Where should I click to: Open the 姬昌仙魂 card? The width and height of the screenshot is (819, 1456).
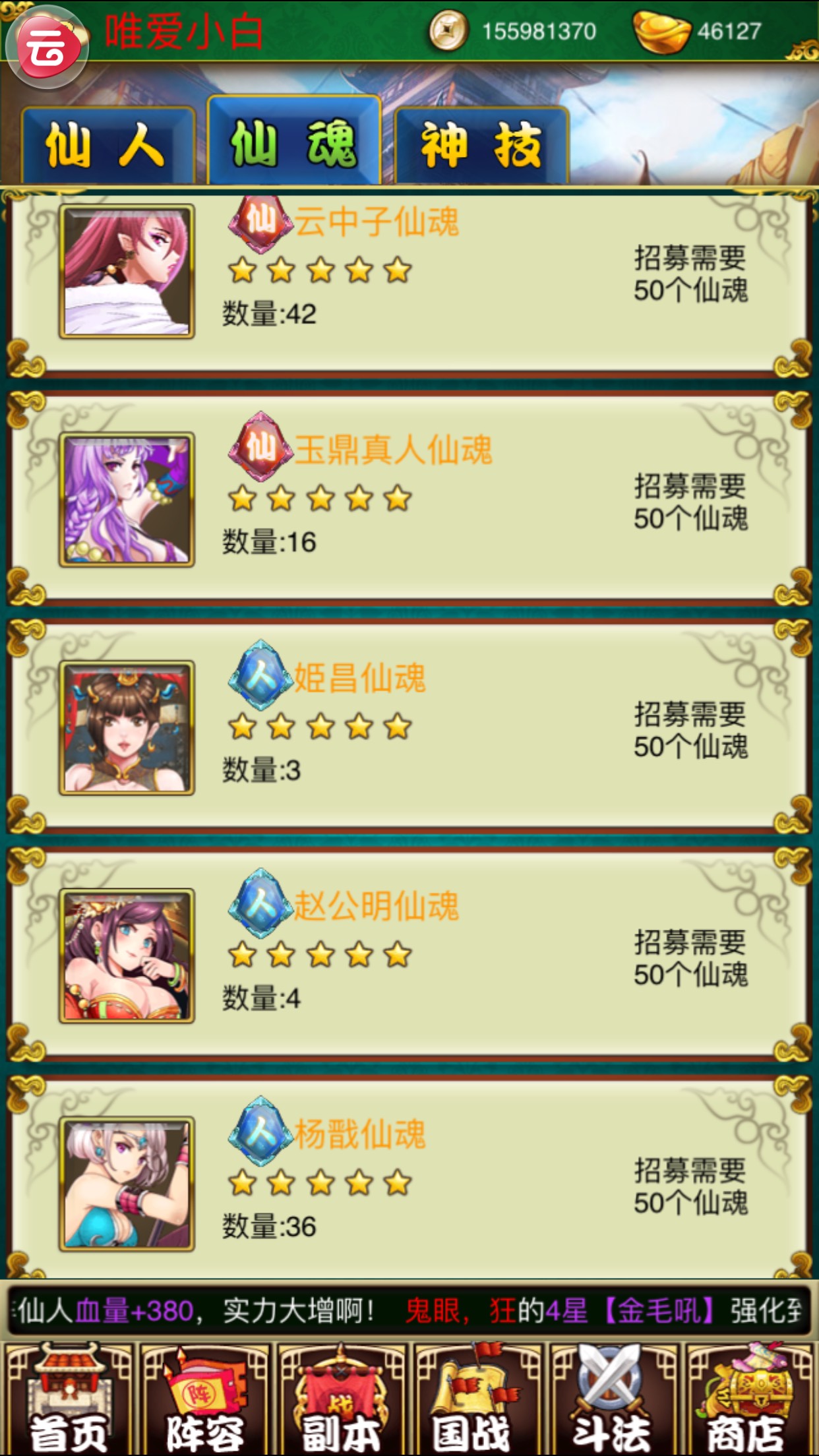pos(409,725)
